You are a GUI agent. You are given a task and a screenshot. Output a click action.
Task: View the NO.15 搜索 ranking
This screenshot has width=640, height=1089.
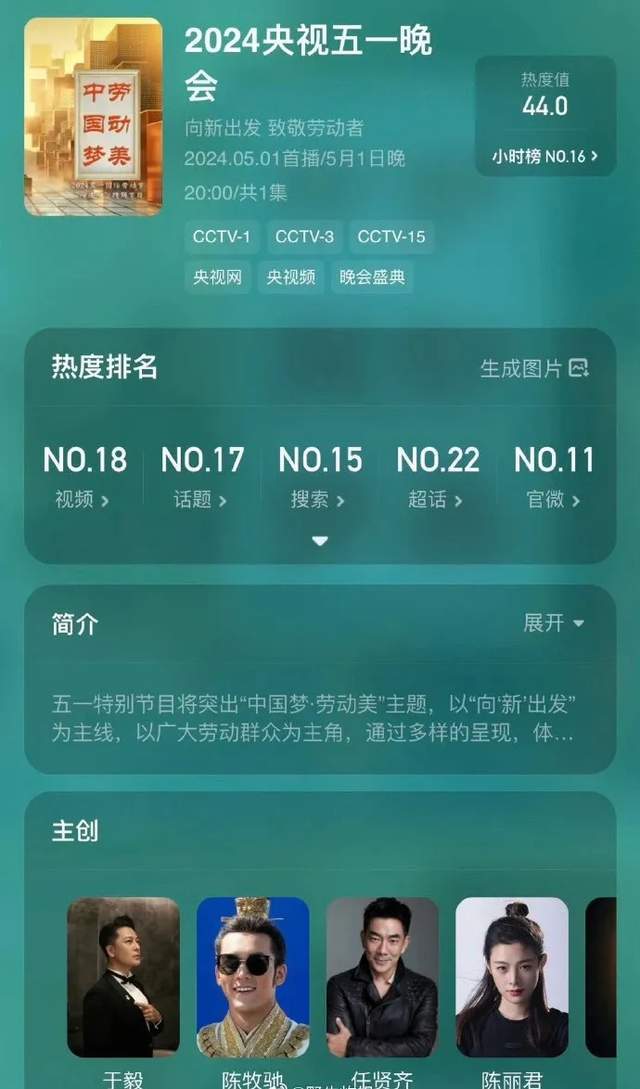[320, 476]
